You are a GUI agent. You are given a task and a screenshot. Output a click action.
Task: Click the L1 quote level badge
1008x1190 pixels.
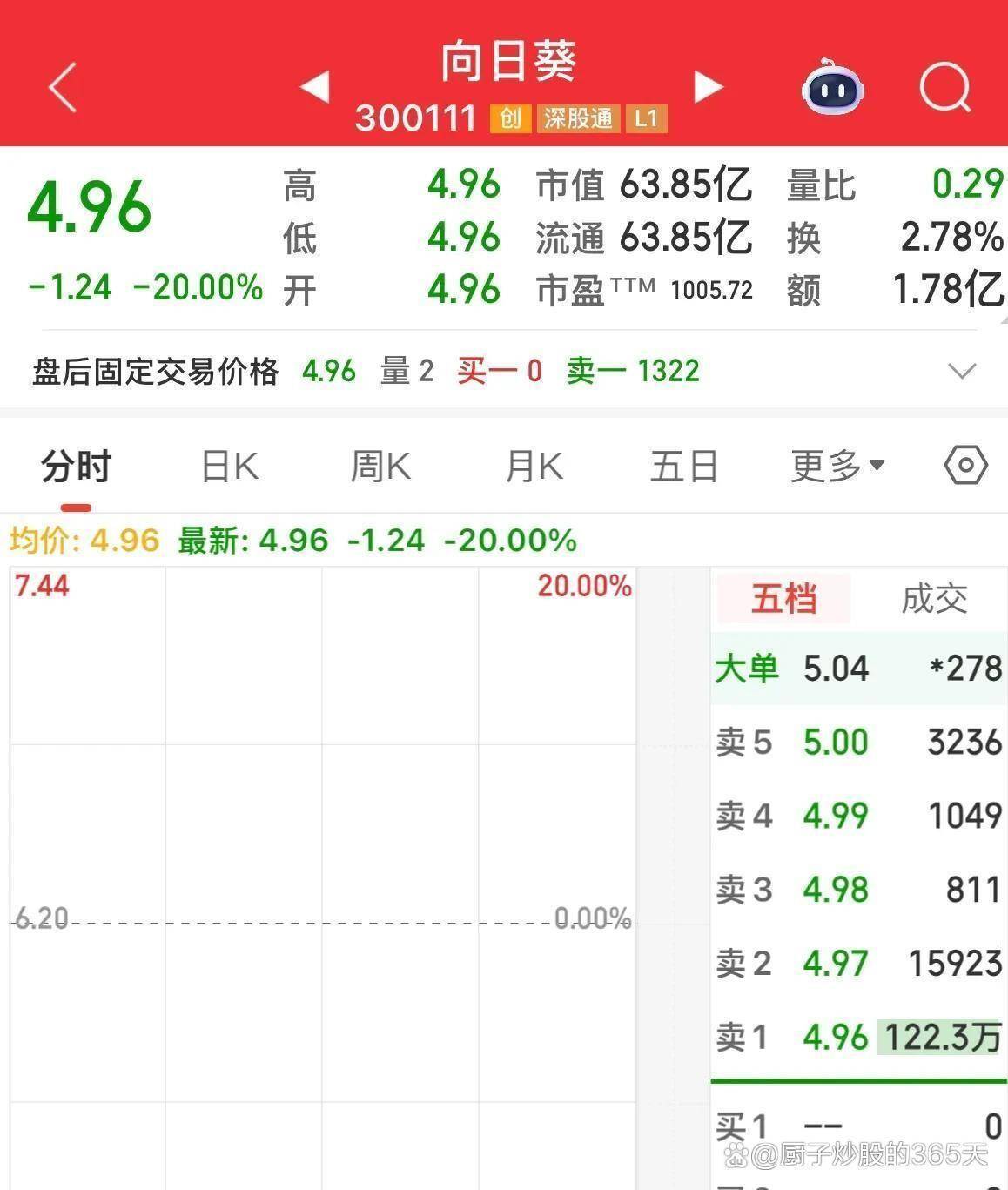[x=648, y=119]
